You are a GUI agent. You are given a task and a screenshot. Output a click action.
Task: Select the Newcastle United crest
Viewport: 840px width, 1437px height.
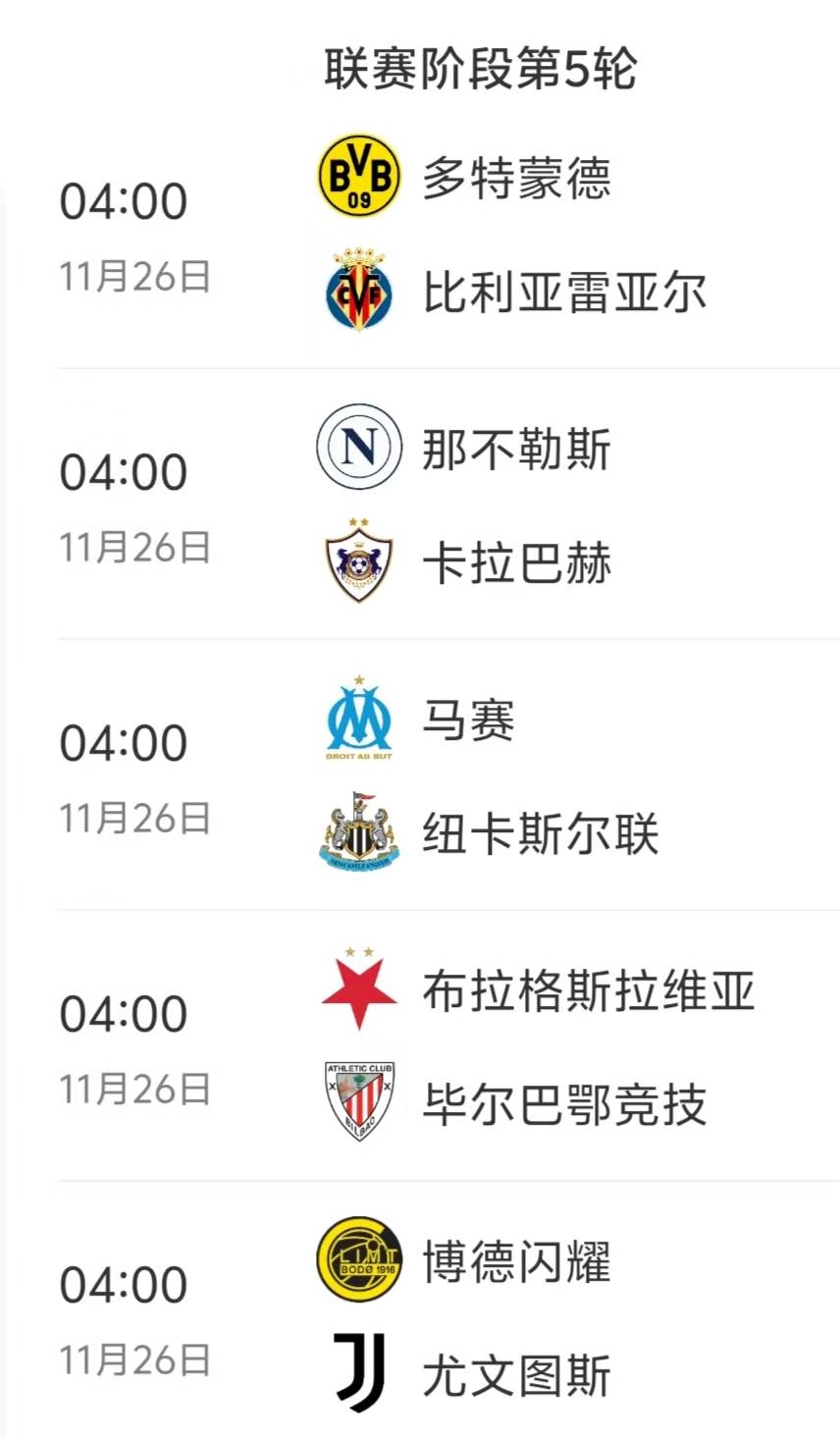coord(359,833)
